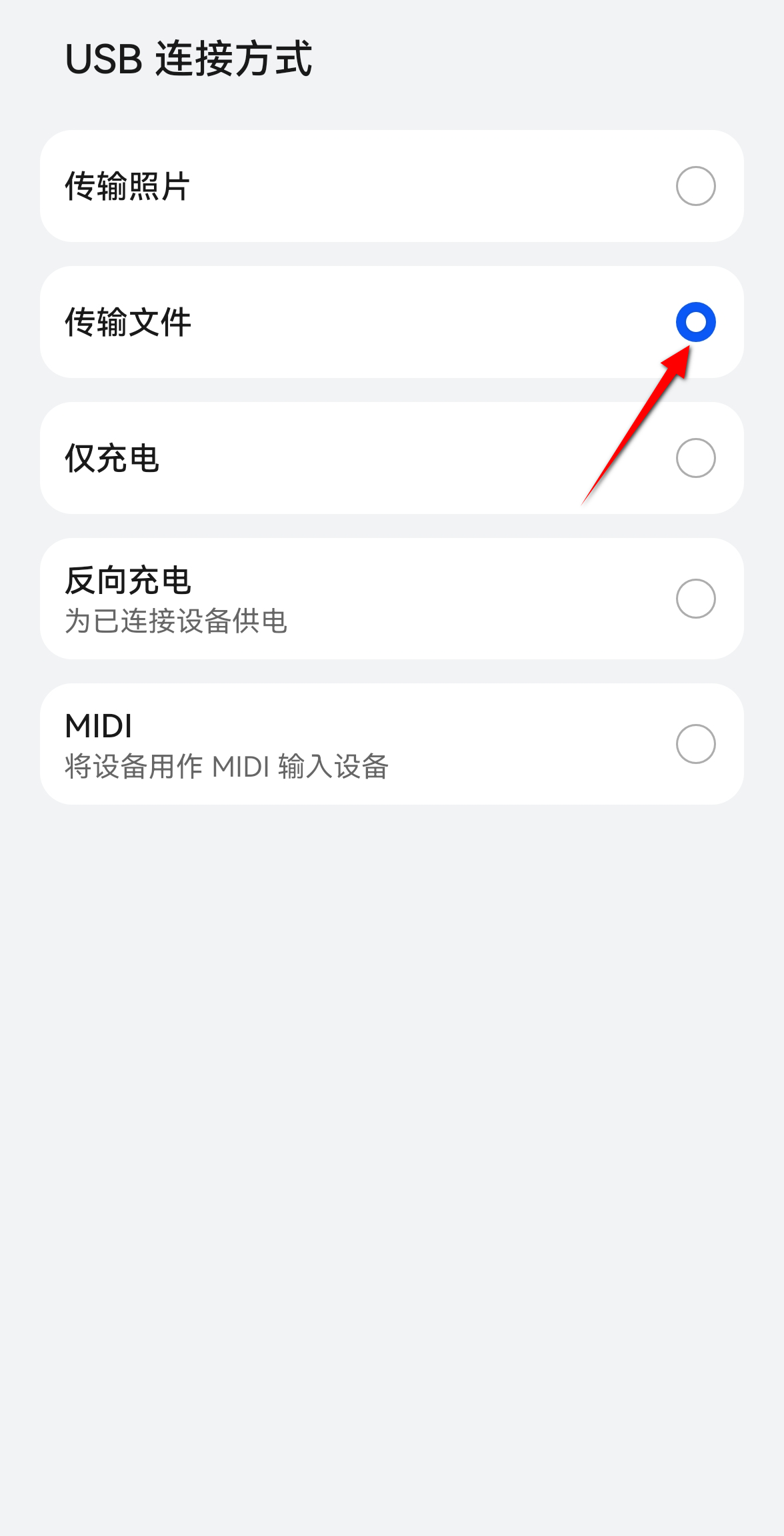Tap the currently selected blue radio indicator

tap(695, 322)
